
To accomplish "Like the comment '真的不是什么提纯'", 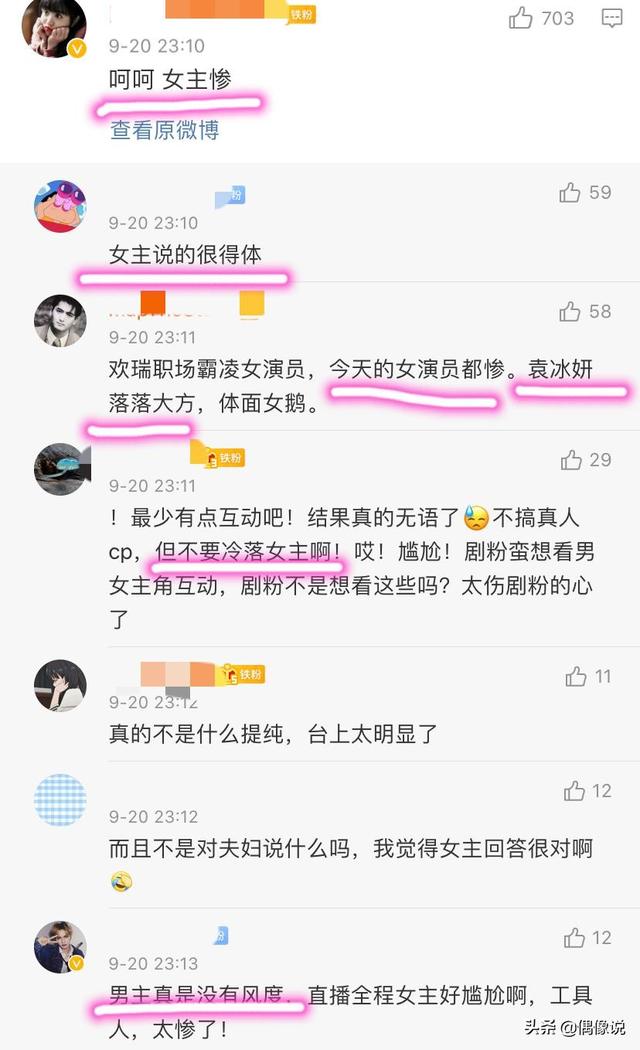I will point(576,677).
